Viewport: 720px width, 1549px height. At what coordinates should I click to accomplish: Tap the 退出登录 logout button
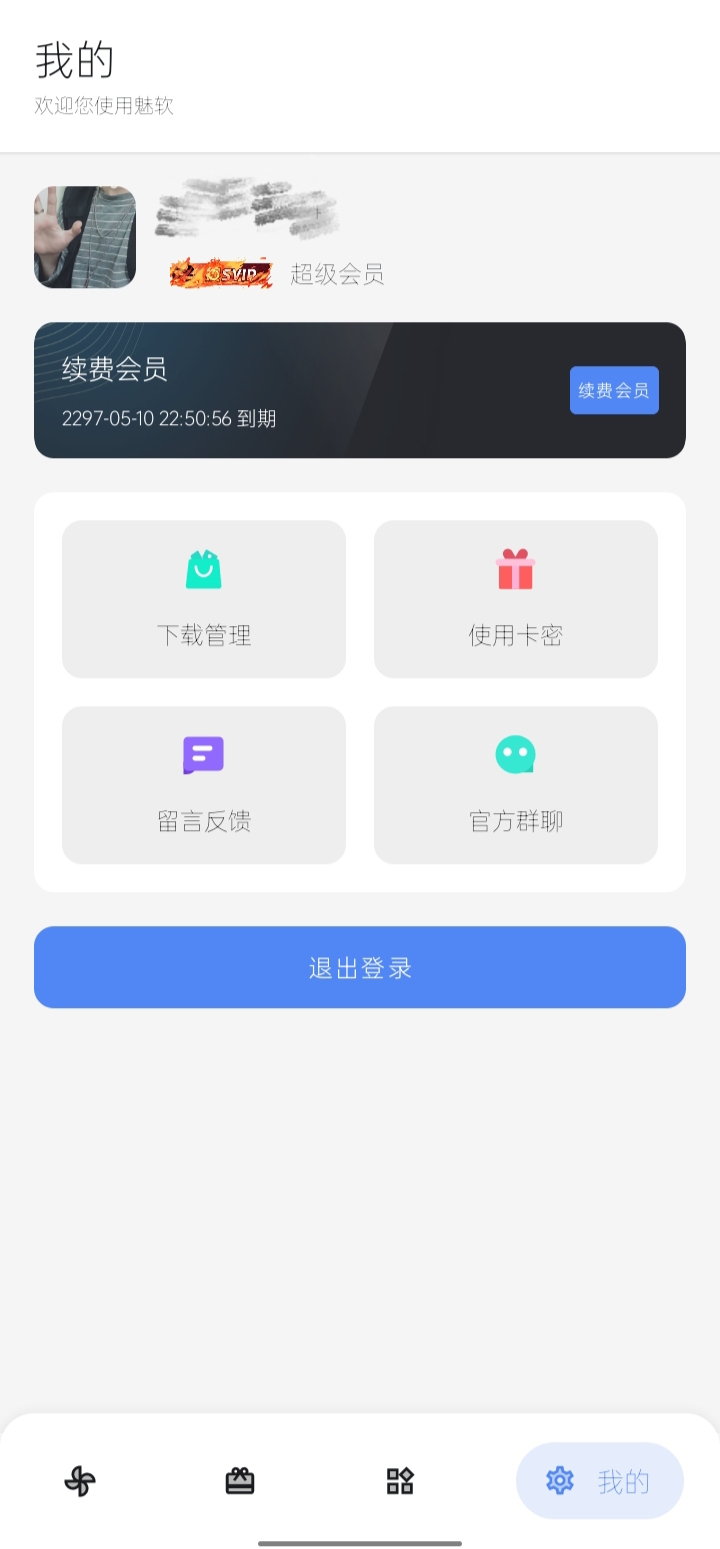pyautogui.click(x=360, y=967)
